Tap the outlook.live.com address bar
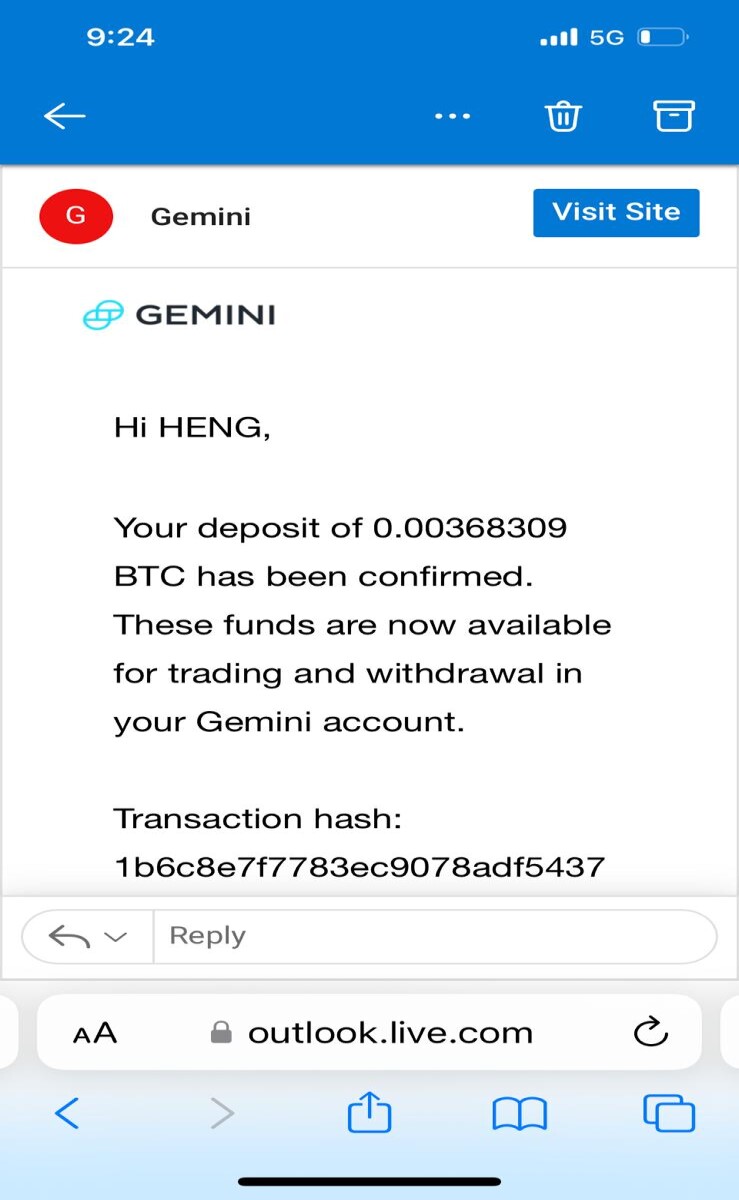Viewport: 739px width, 1200px height. click(371, 1033)
